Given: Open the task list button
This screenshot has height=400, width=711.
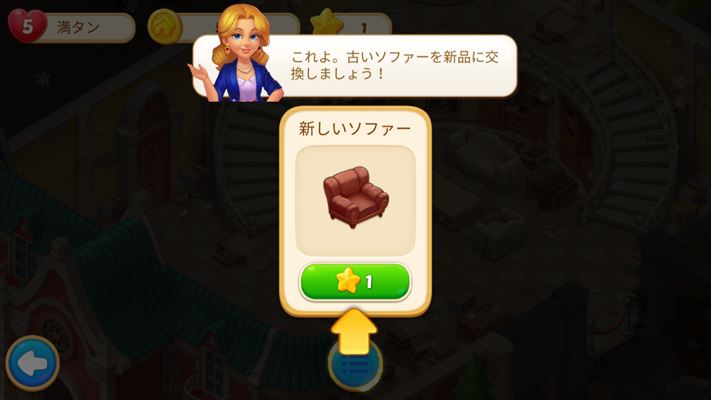Looking at the screenshot, I should [x=355, y=368].
